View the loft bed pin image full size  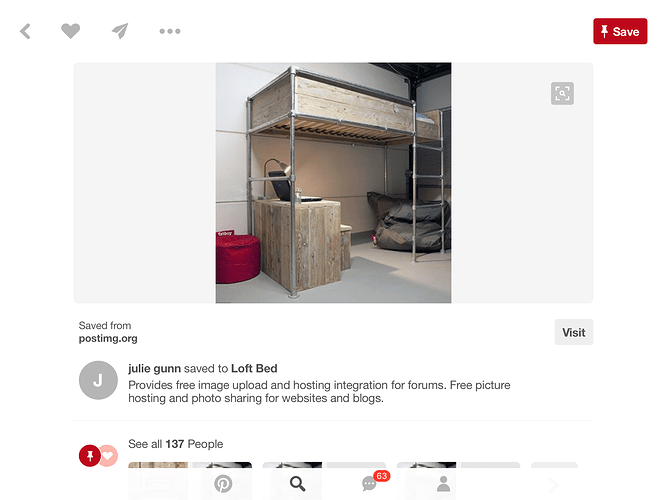(x=333, y=183)
